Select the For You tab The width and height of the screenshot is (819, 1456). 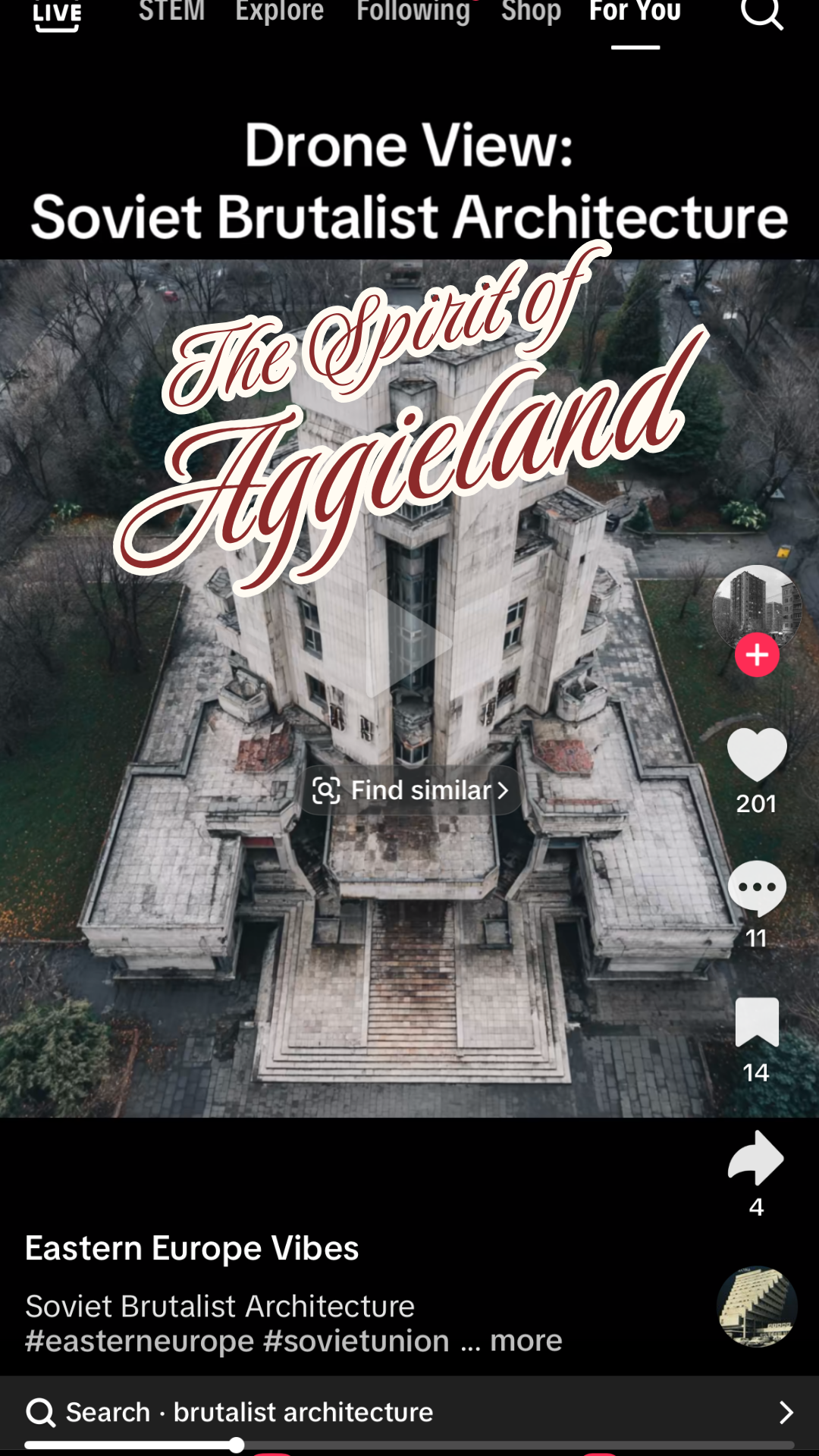[635, 12]
